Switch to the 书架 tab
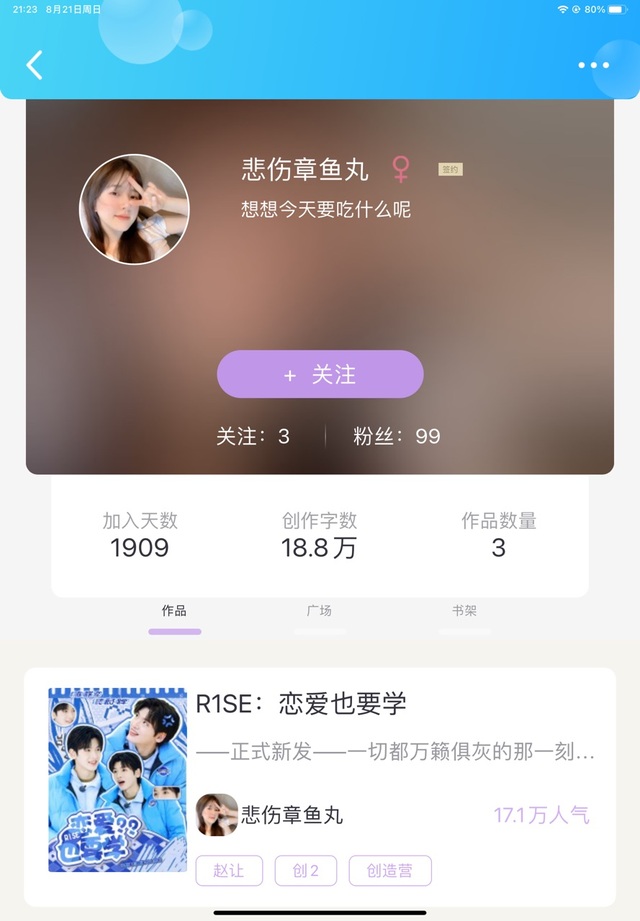This screenshot has height=921, width=640. click(x=464, y=611)
